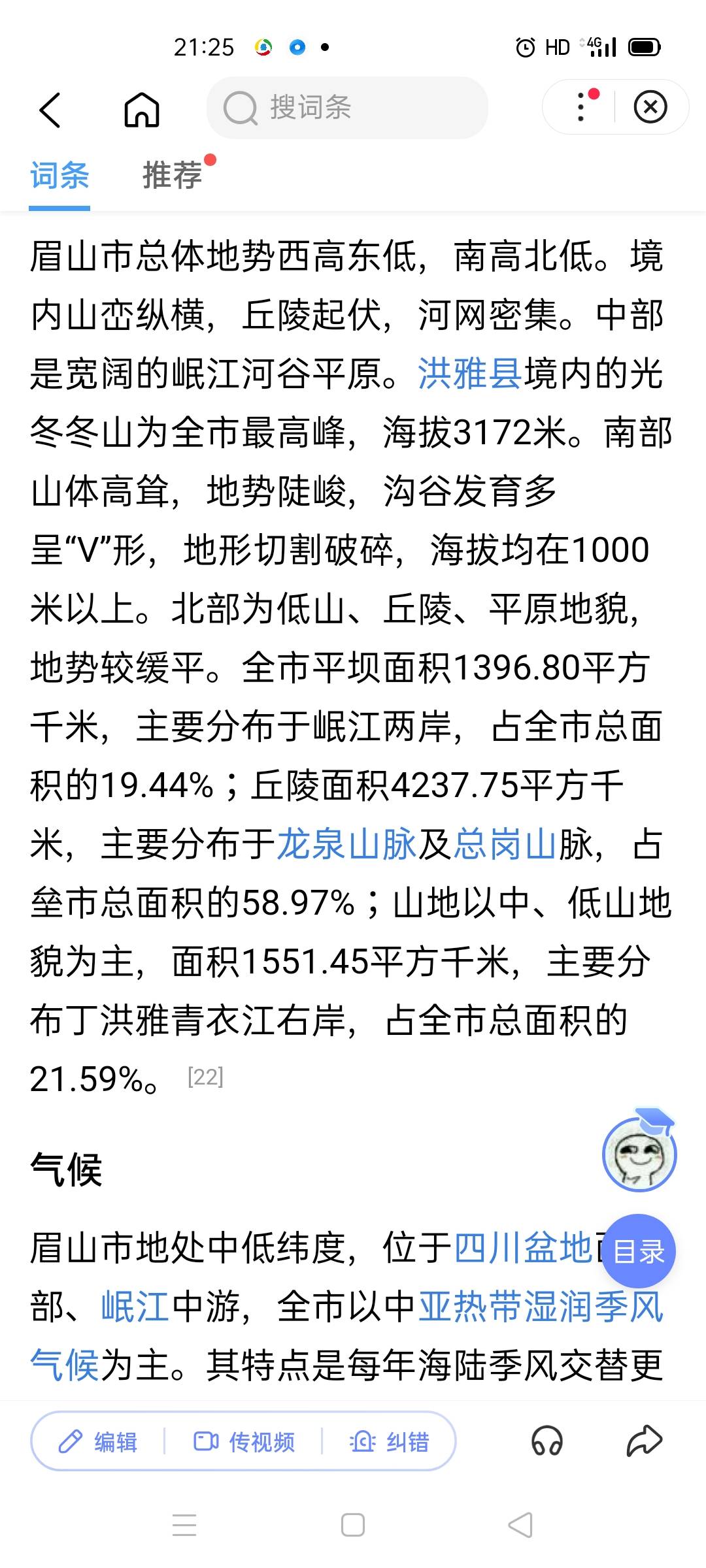Share this entry

[x=645, y=1440]
